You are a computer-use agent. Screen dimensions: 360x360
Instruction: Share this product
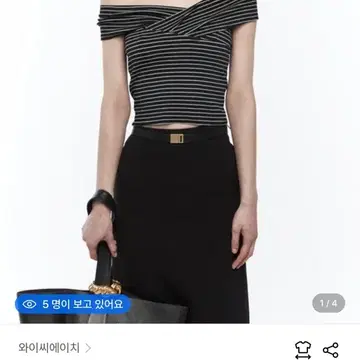coord(331,350)
